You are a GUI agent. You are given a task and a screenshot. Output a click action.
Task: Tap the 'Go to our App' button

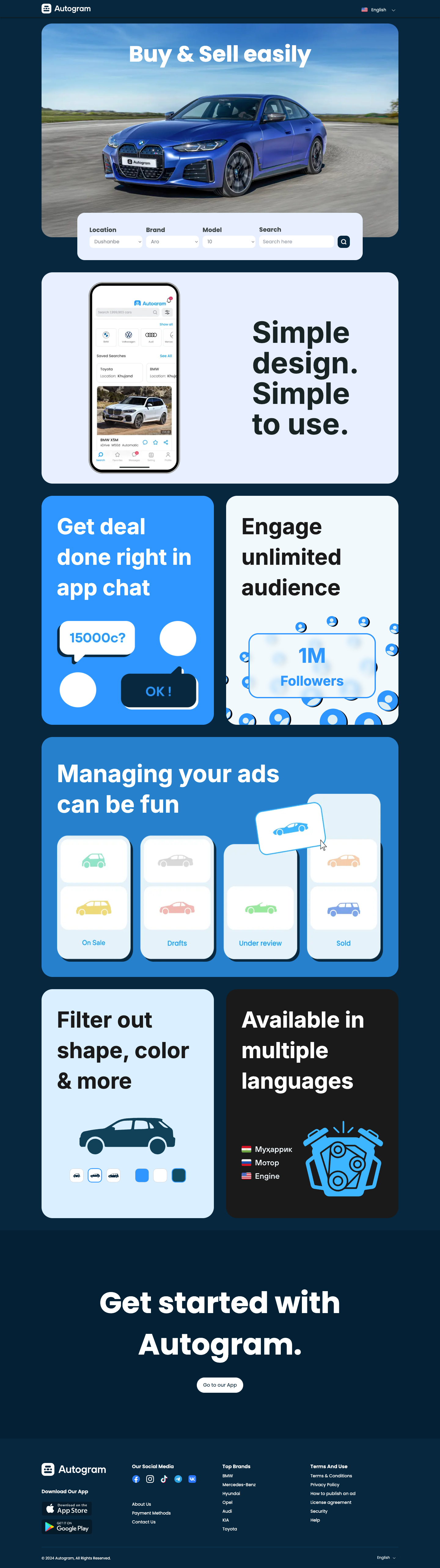[x=220, y=1385]
